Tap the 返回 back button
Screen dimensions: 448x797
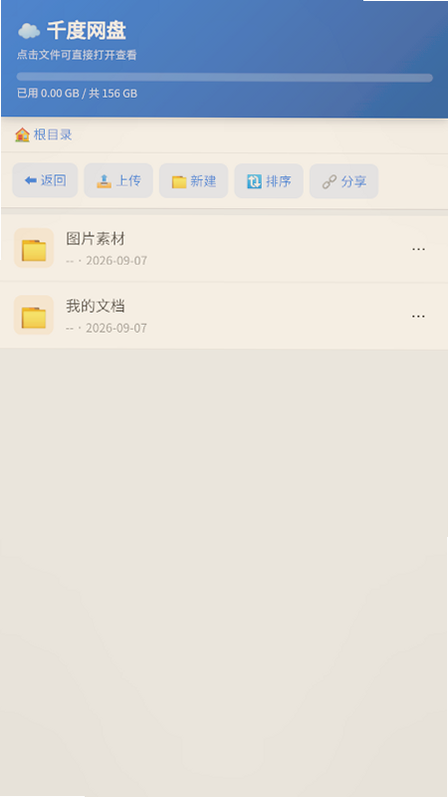coord(45,180)
